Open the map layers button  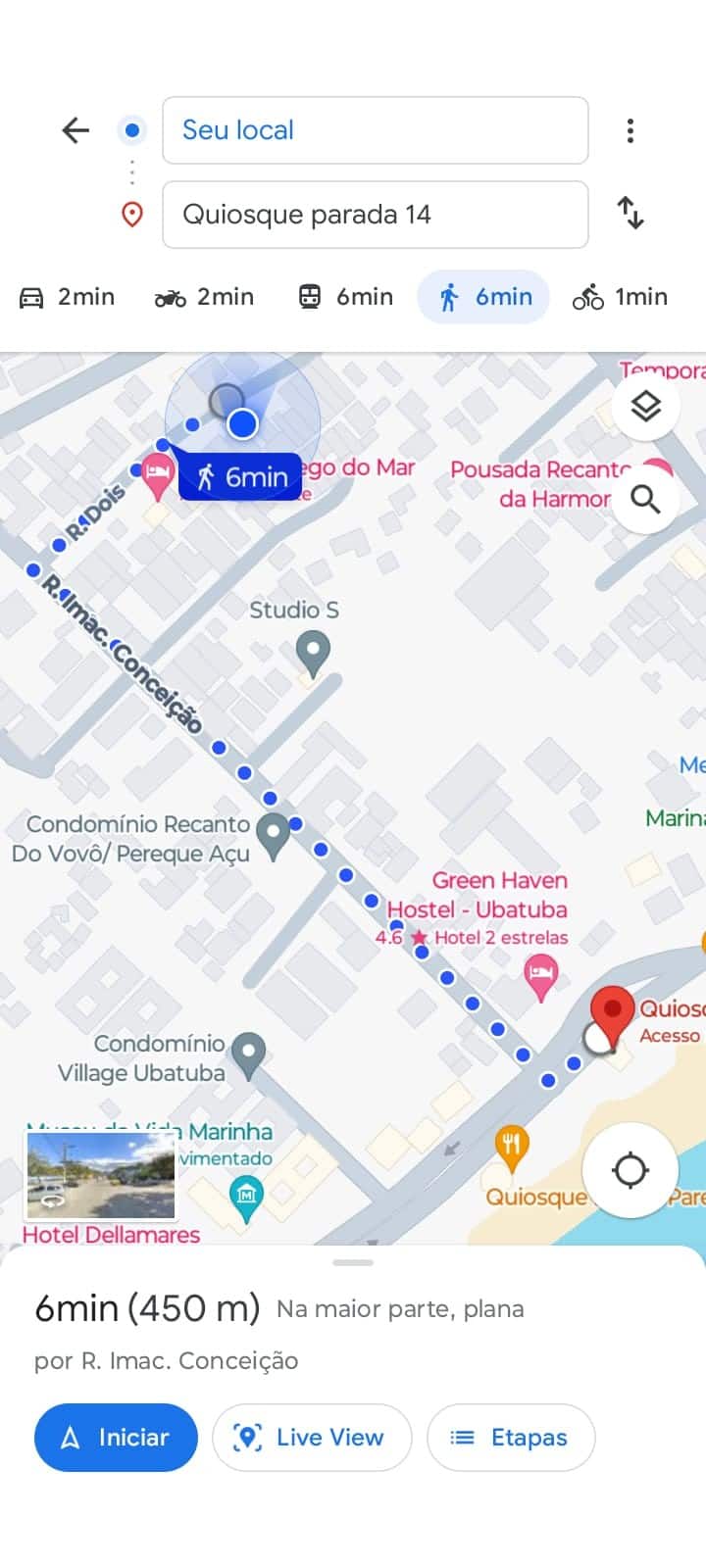(x=645, y=406)
